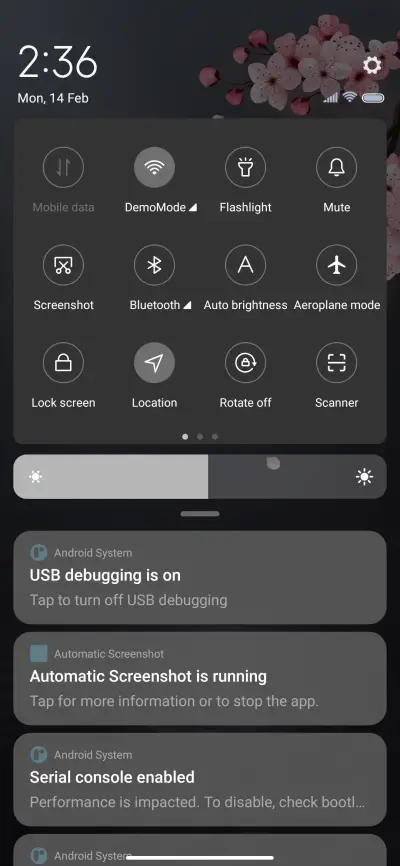Image resolution: width=400 pixels, height=866 pixels.
Task: Take a Screenshot from quick settings
Action: click(64, 265)
